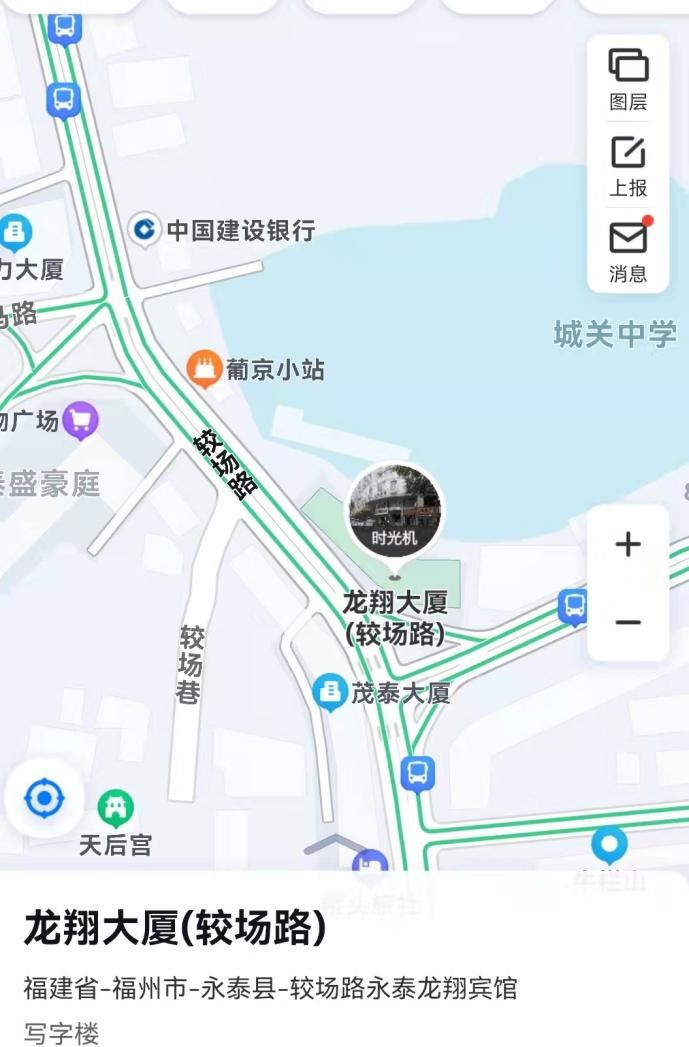Open the 时光机 street photo marker
Screen dimensions: 689x1047
click(394, 512)
